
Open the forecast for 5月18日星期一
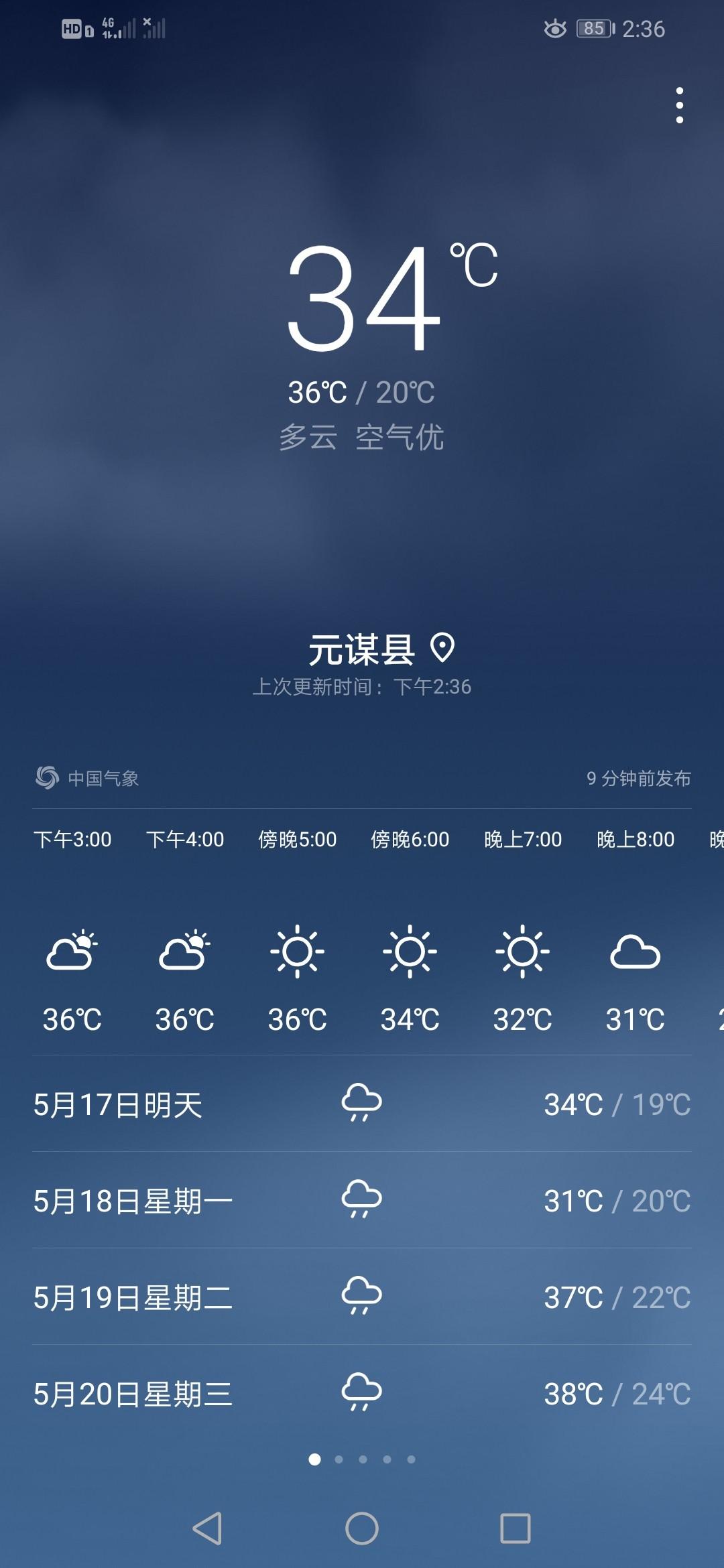coord(362,1200)
